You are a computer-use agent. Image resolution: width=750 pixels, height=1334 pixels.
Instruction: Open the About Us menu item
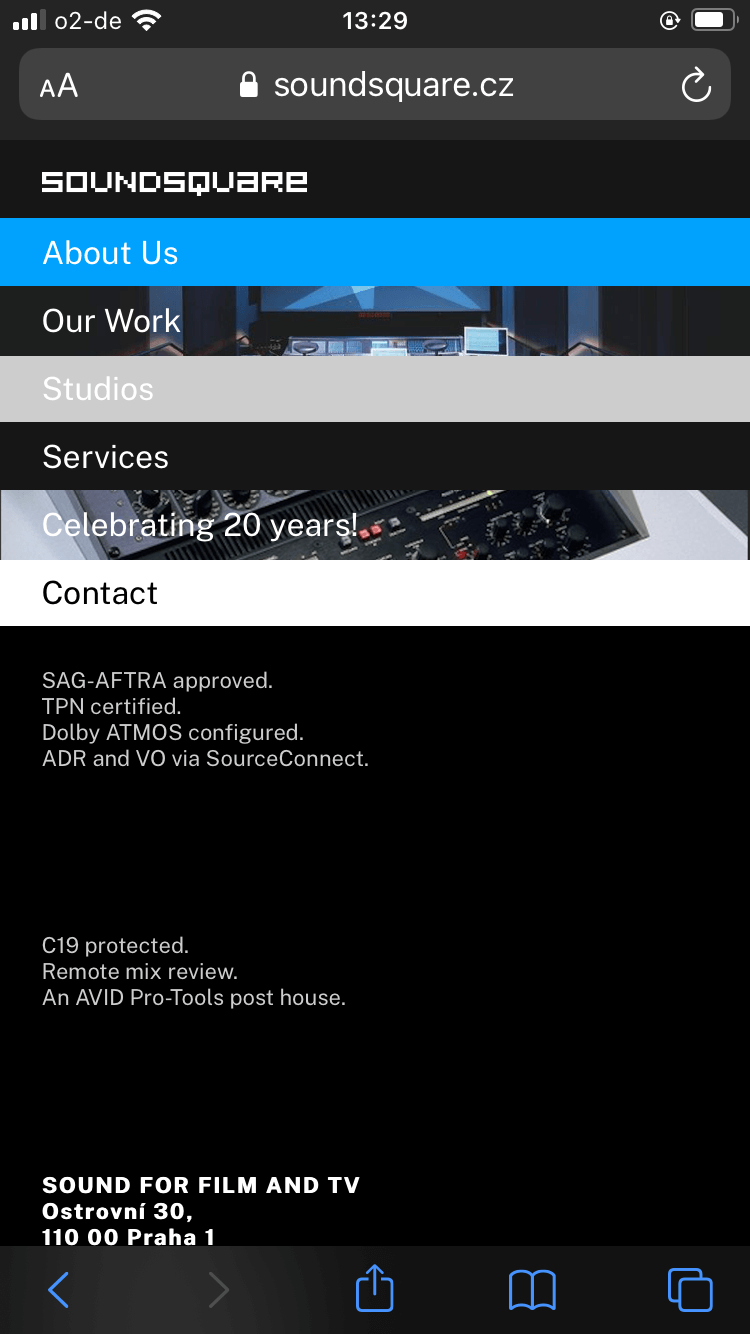pos(110,253)
